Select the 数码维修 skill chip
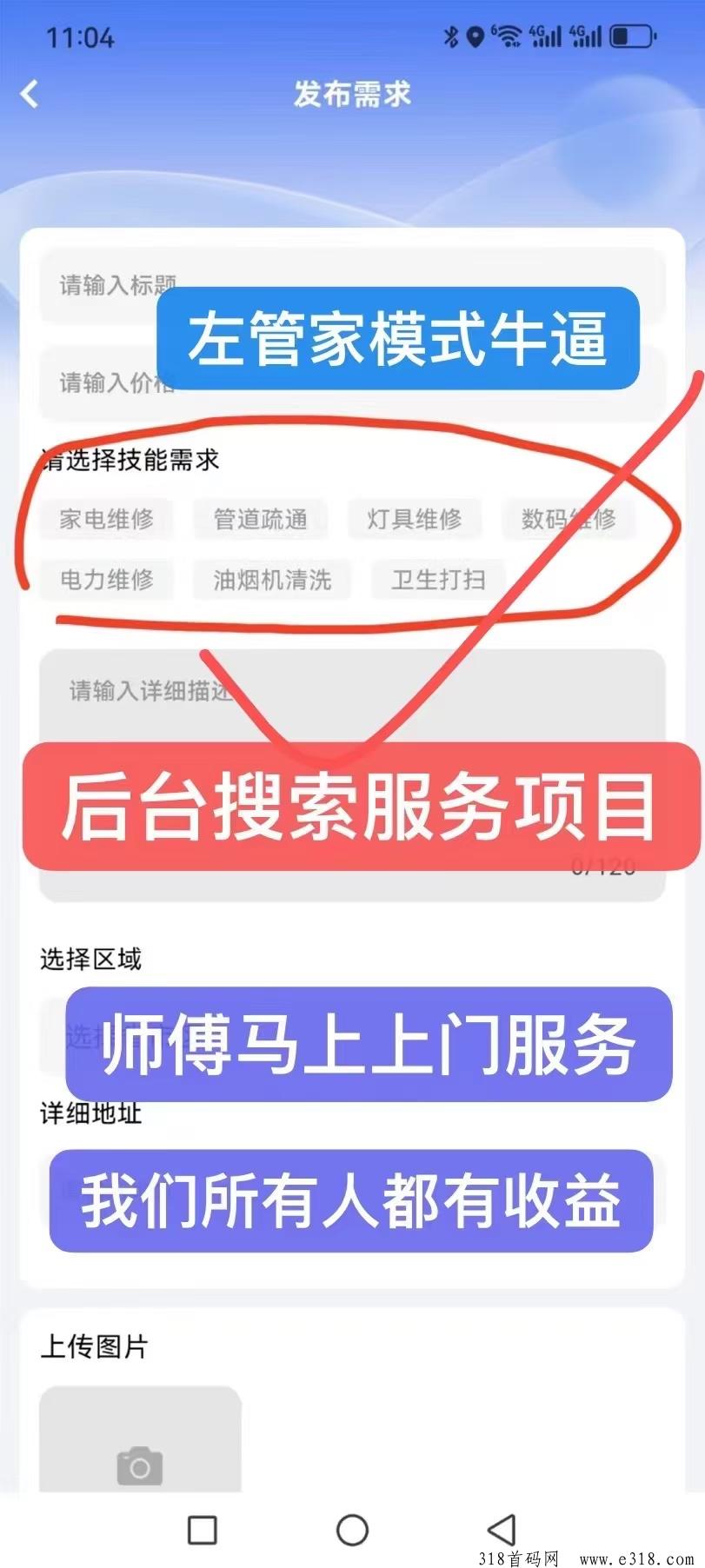This screenshot has width=705, height=1568. [x=568, y=519]
